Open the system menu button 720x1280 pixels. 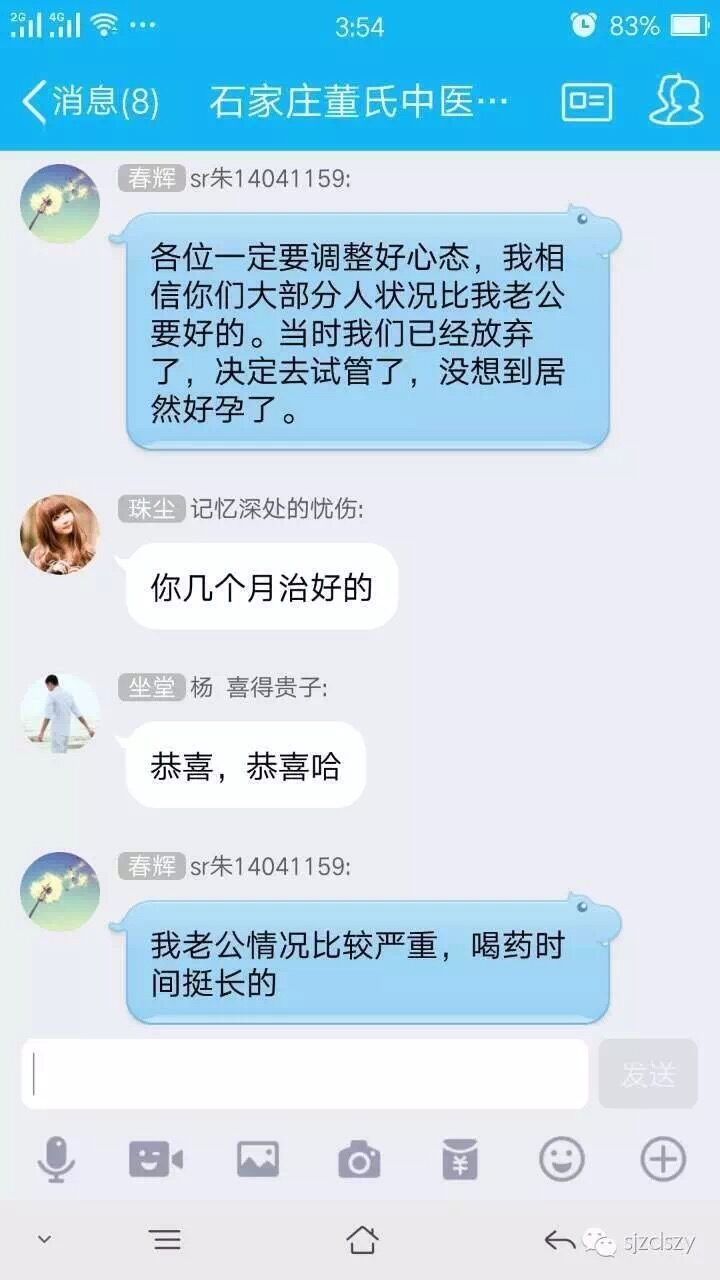pyautogui.click(x=167, y=1241)
